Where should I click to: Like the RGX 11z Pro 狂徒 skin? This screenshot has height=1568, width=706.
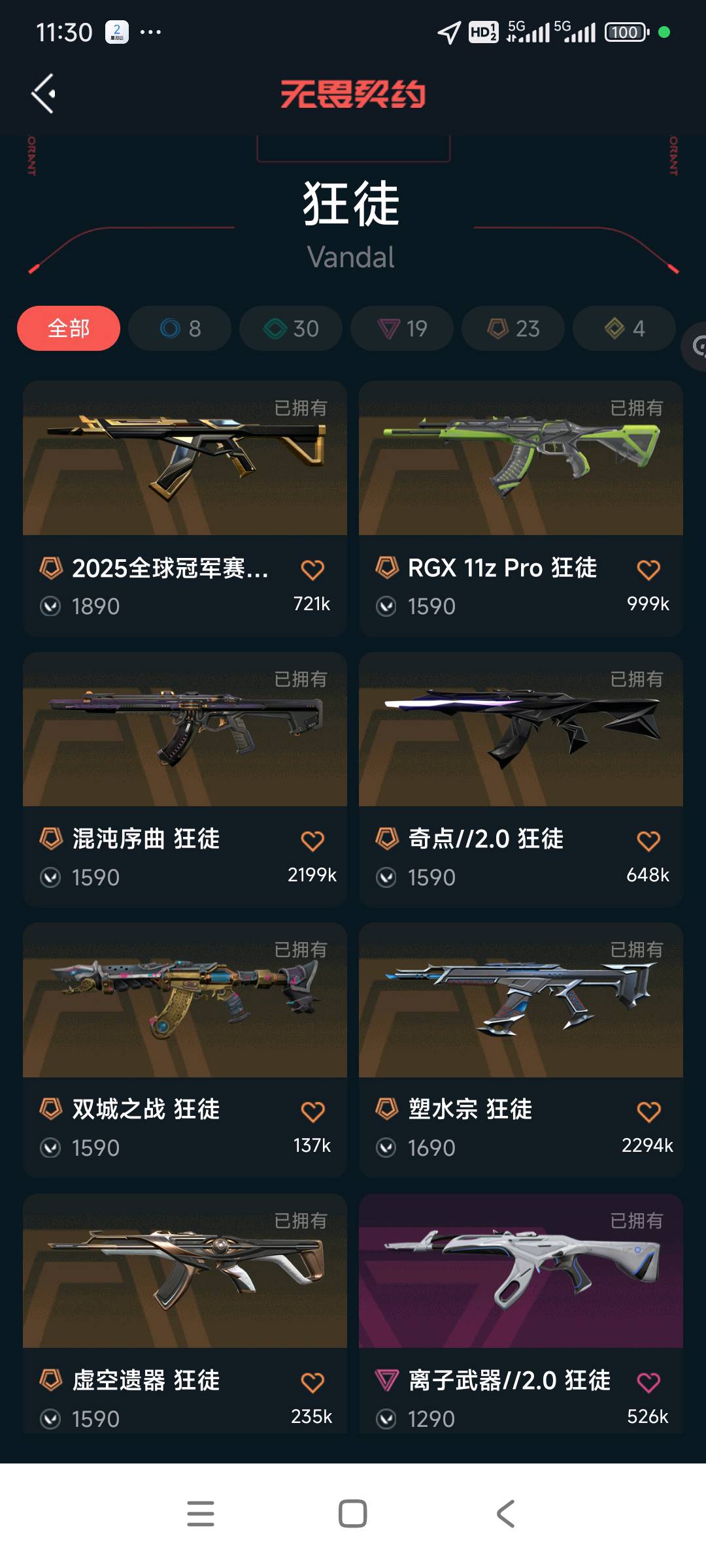point(648,570)
